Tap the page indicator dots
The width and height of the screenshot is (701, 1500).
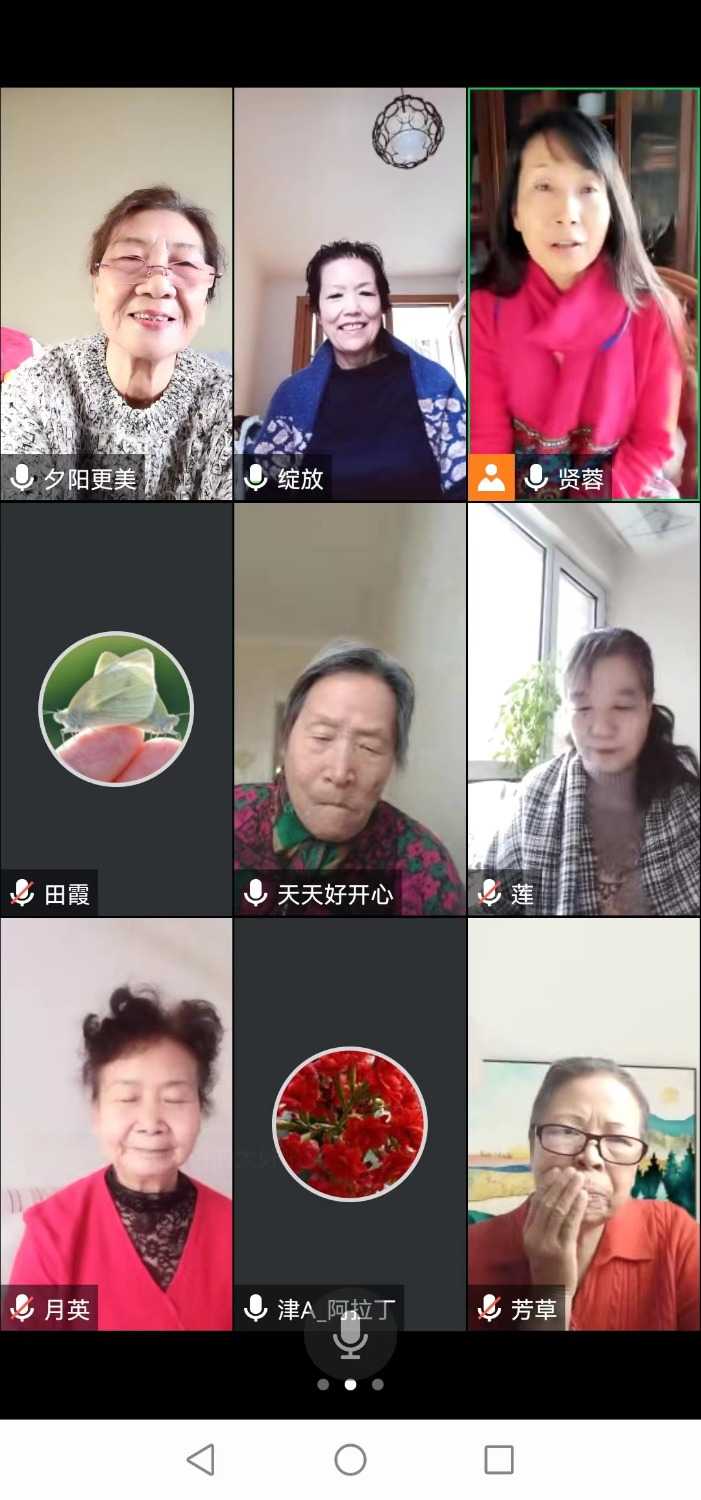350,1385
